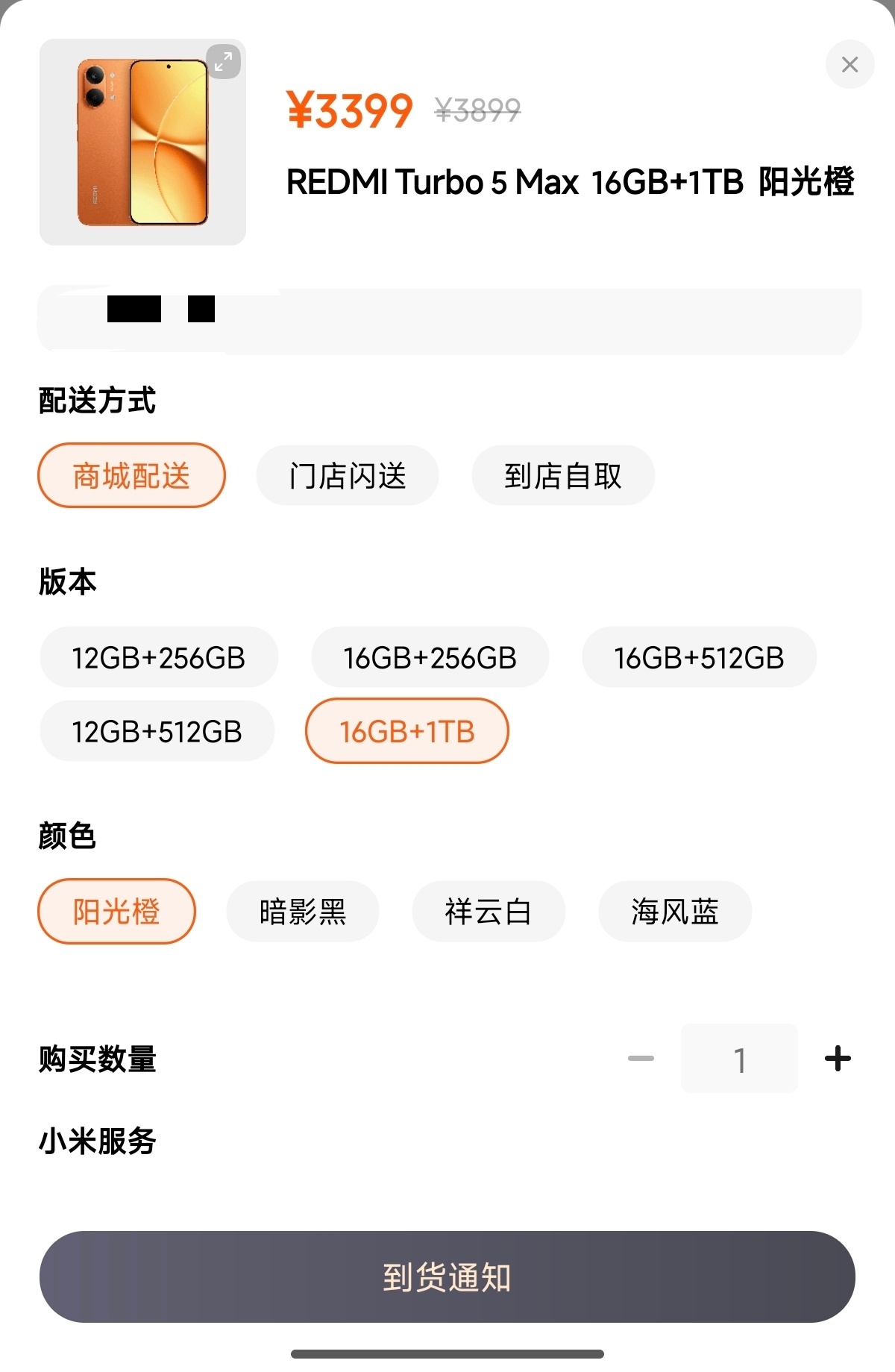This screenshot has width=895, height=1372.
Task: Pick 海风蓝 color option
Action: click(674, 911)
